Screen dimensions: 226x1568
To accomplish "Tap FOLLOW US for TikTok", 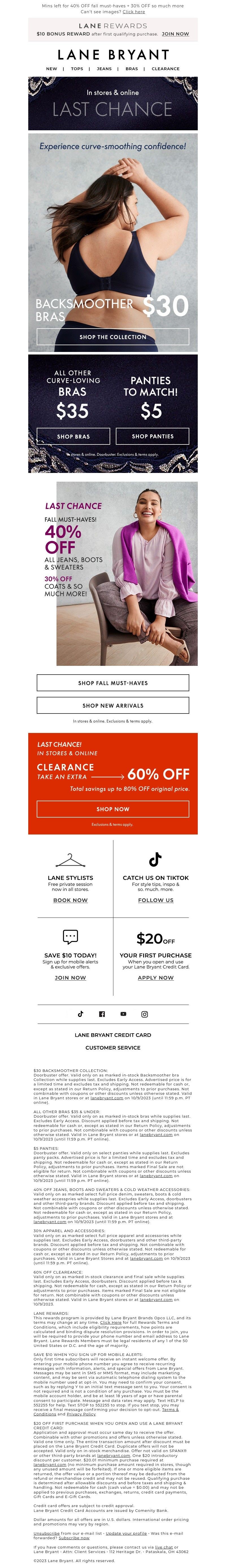I will [x=155, y=900].
